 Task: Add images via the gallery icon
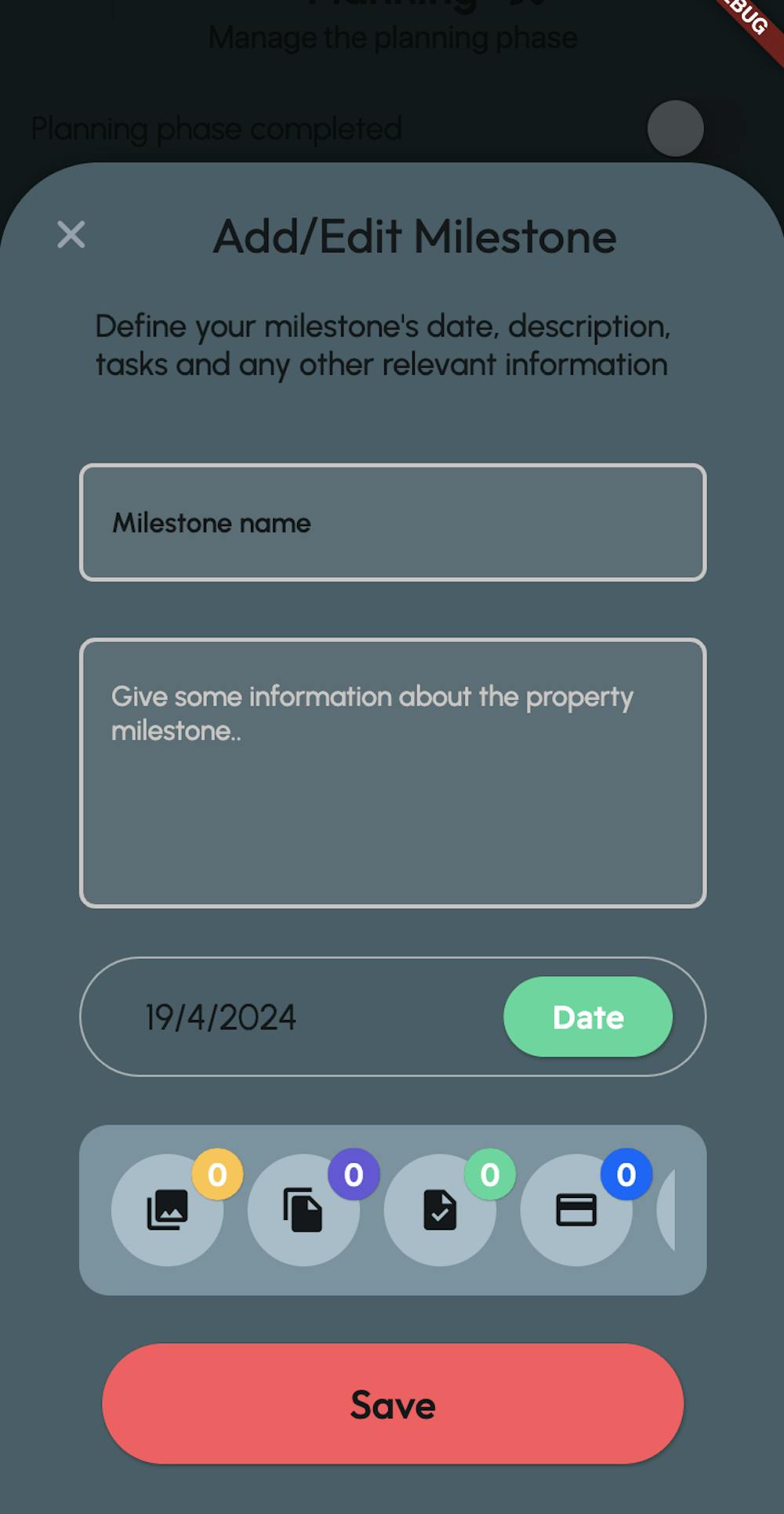tap(167, 1210)
